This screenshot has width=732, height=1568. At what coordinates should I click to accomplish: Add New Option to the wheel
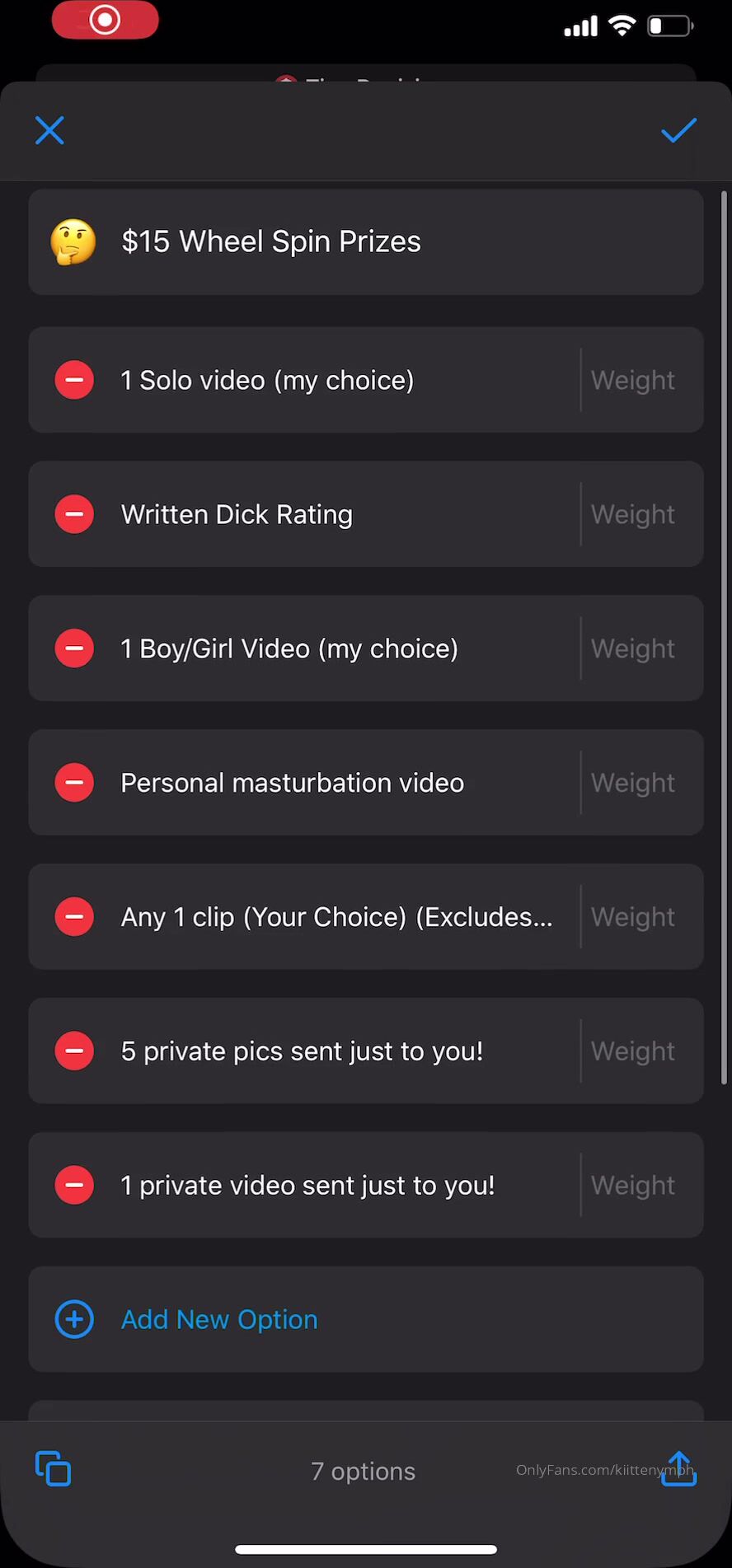click(218, 1319)
